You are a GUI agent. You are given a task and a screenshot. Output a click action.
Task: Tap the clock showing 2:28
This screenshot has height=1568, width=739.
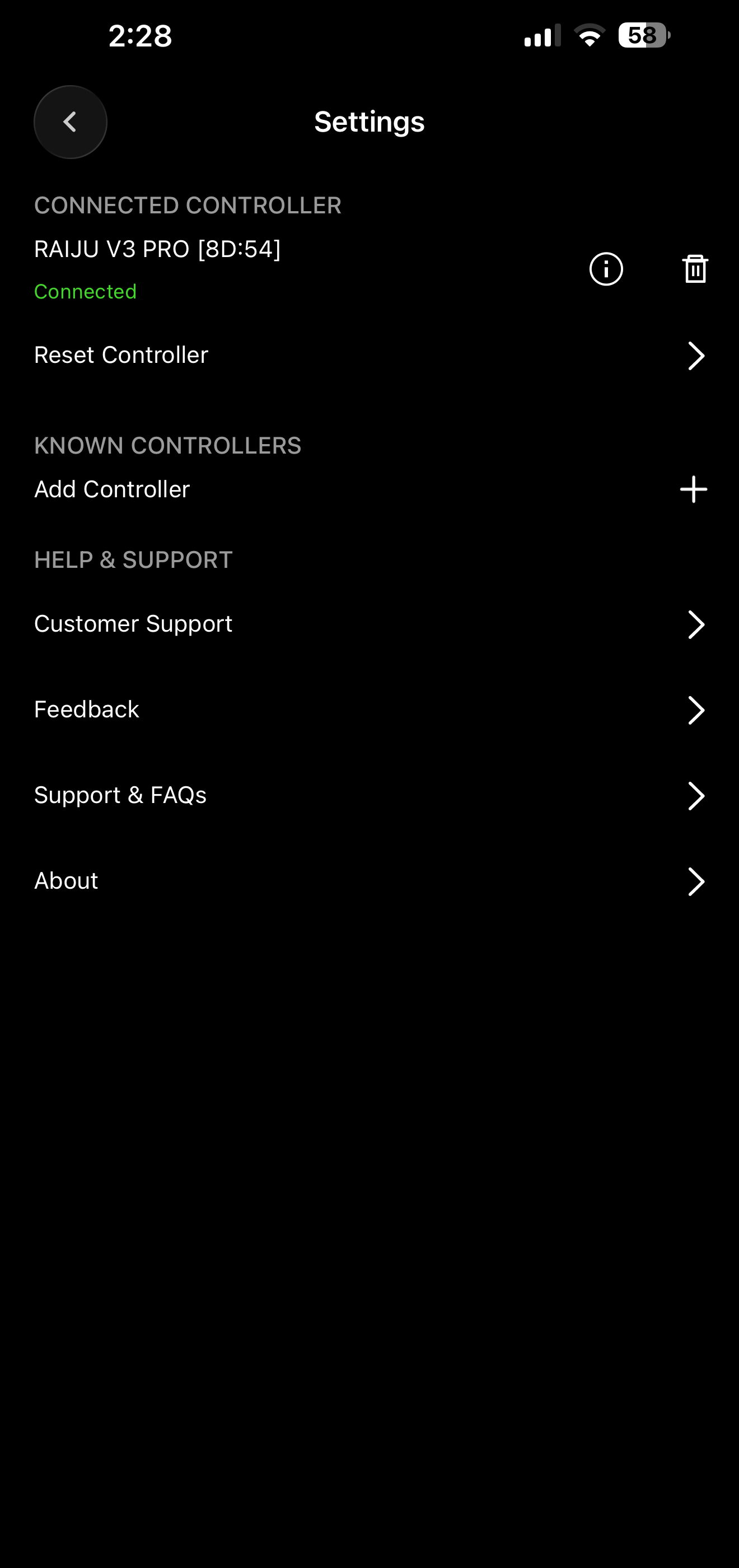(139, 36)
